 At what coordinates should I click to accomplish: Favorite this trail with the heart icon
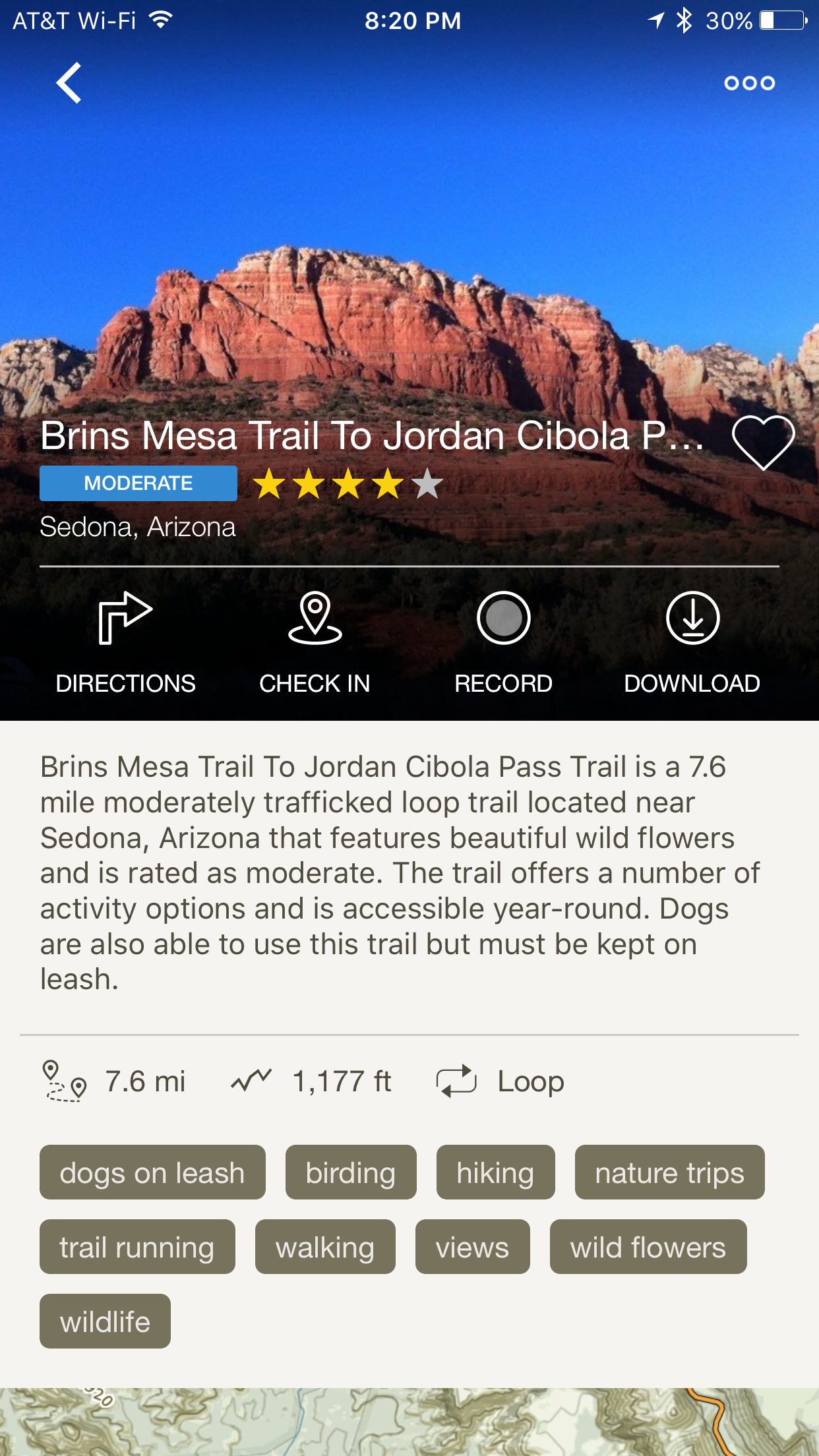[763, 442]
